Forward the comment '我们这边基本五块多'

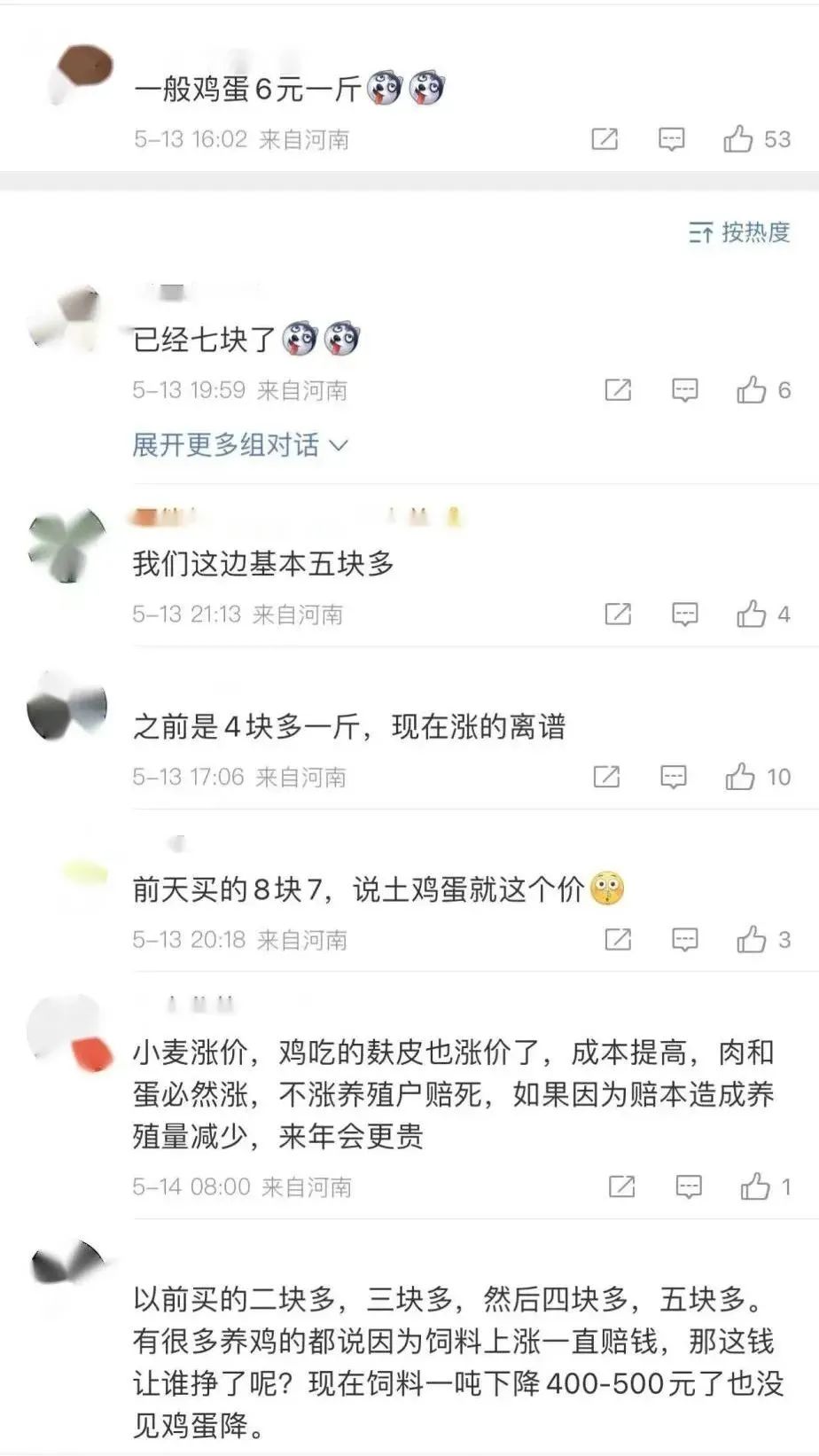pyautogui.click(x=618, y=614)
